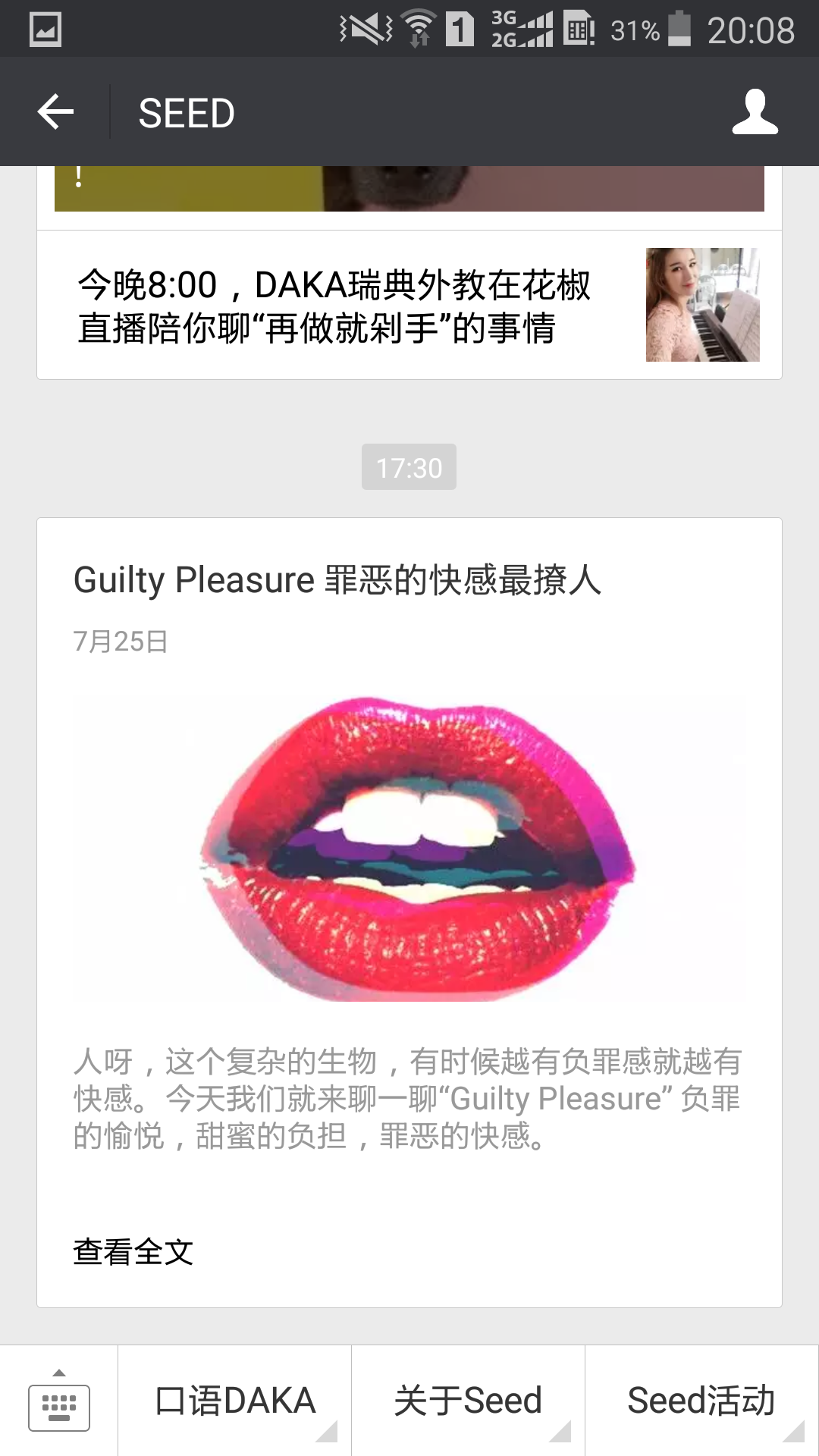Screen dimensions: 819x1456
Task: Open the Seed活动 menu
Action: (x=698, y=1401)
